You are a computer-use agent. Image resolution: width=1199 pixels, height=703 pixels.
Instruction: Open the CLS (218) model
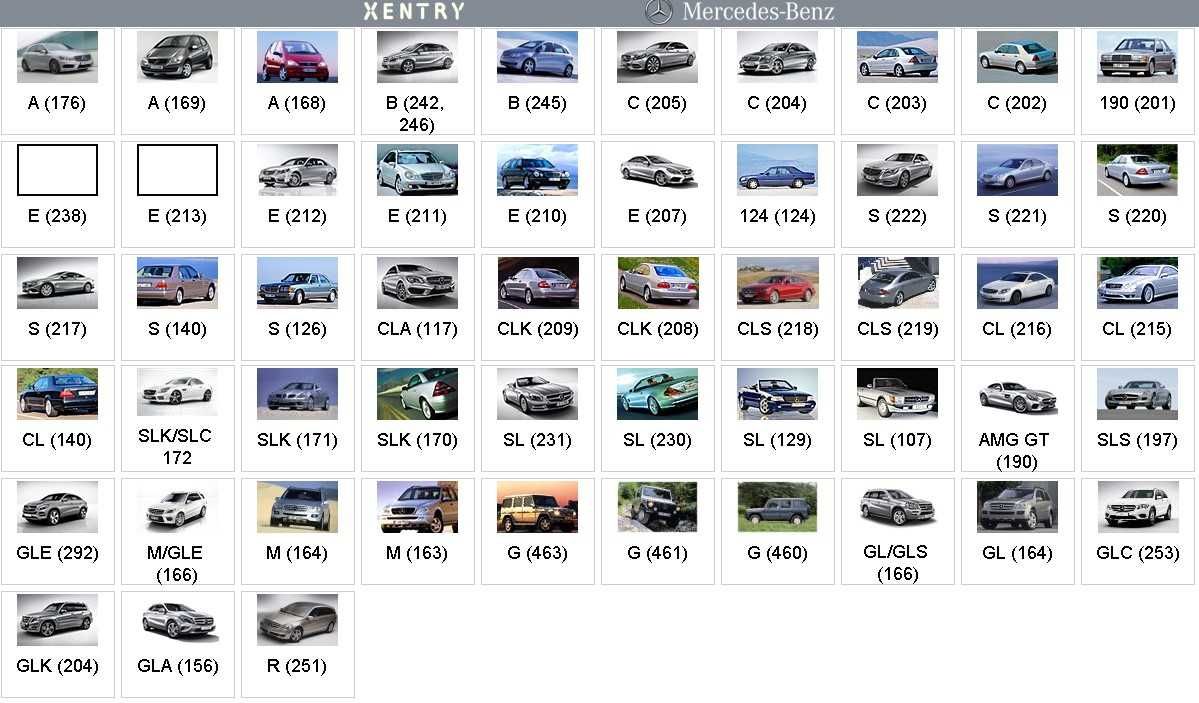click(x=777, y=306)
